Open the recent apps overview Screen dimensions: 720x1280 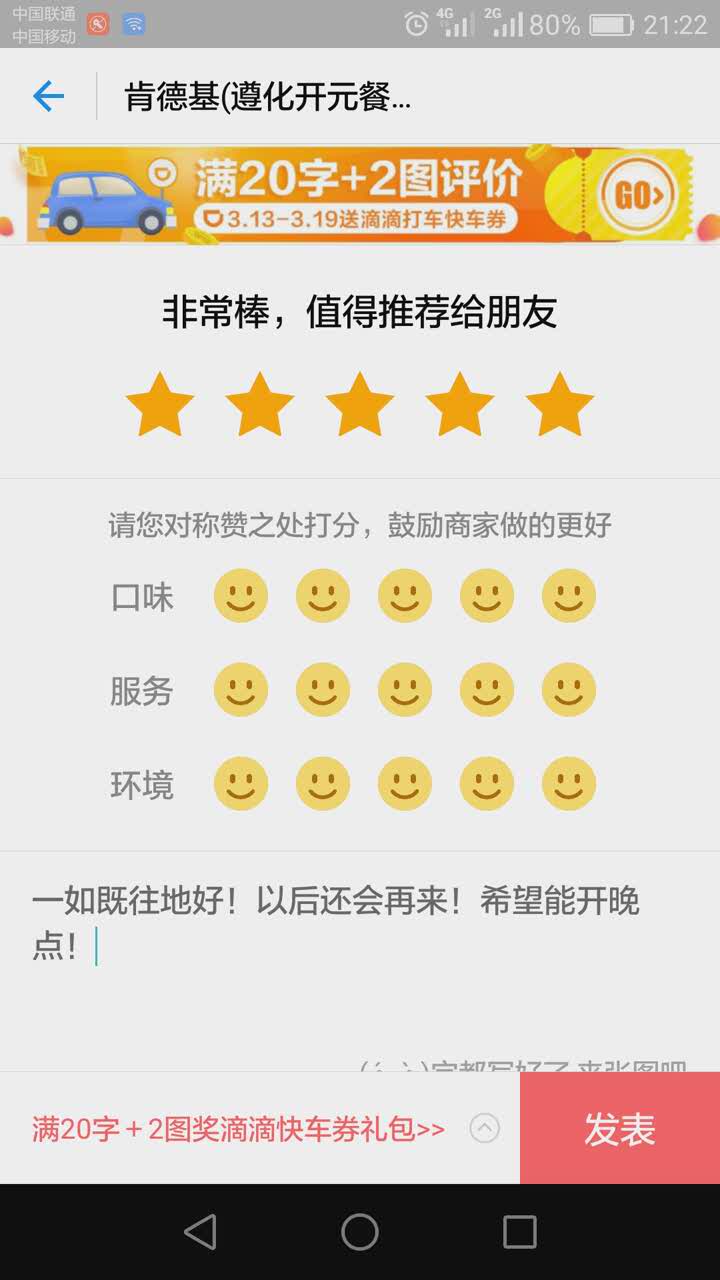tap(520, 1232)
